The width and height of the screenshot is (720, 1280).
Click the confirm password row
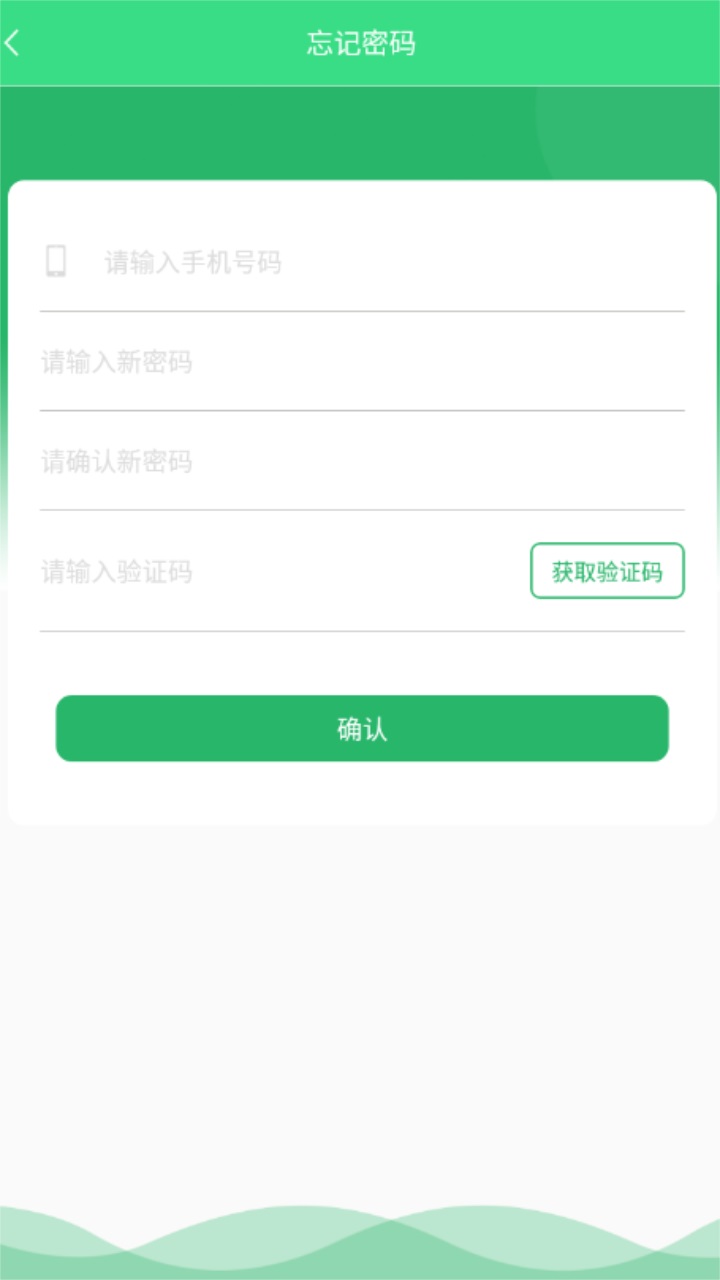250,462
